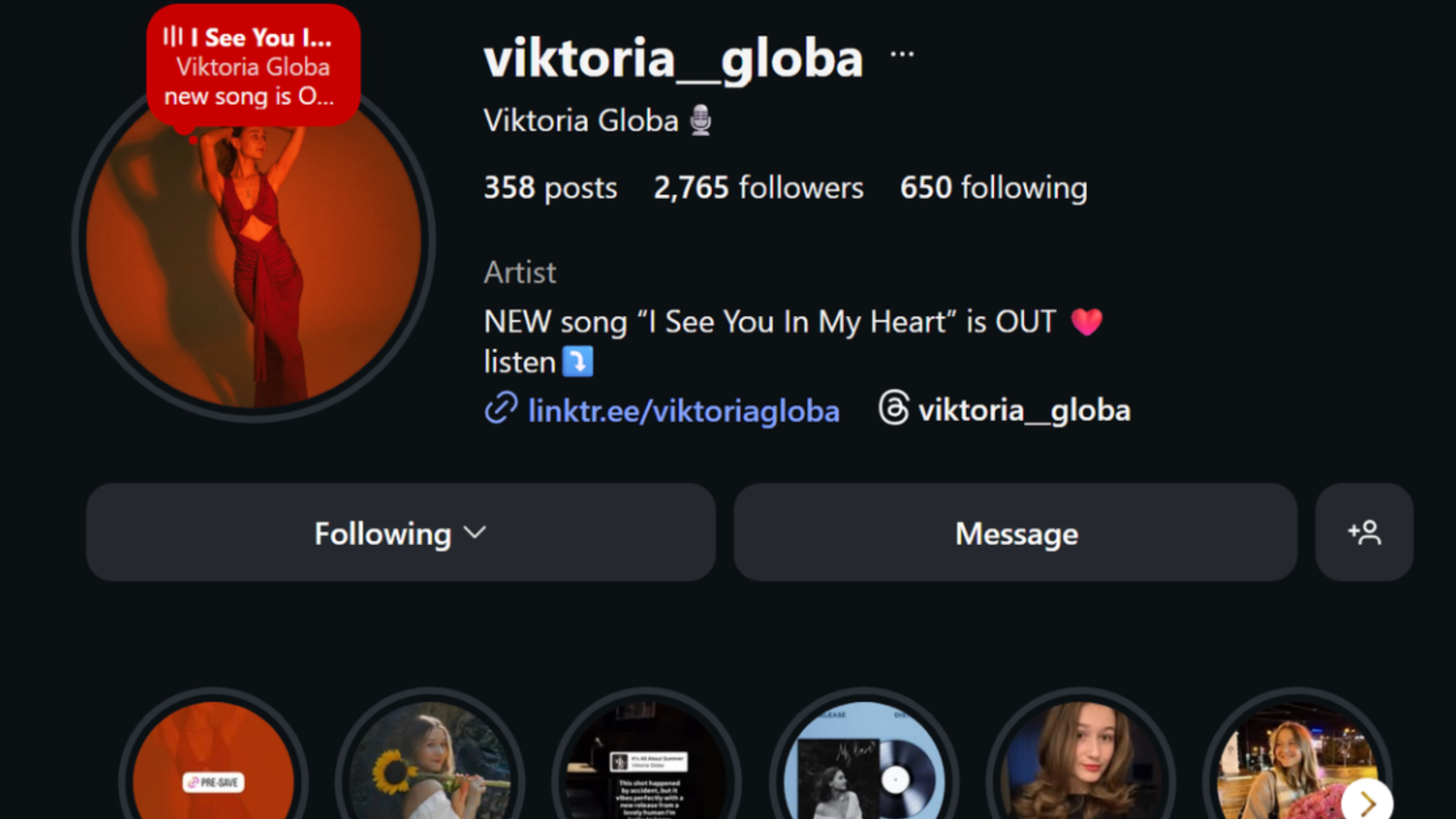View the 2,765 followers list

pyautogui.click(x=758, y=188)
